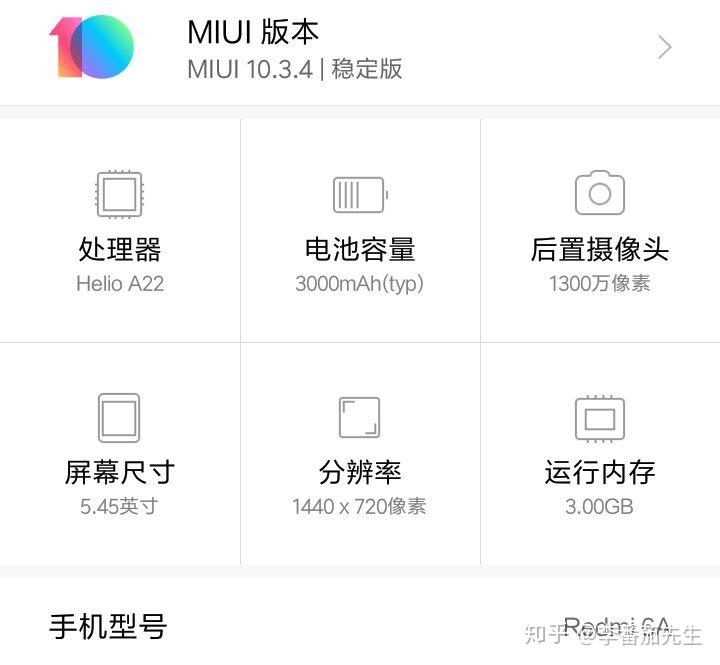Open the MIUI 版本 row

click(x=360, y=48)
